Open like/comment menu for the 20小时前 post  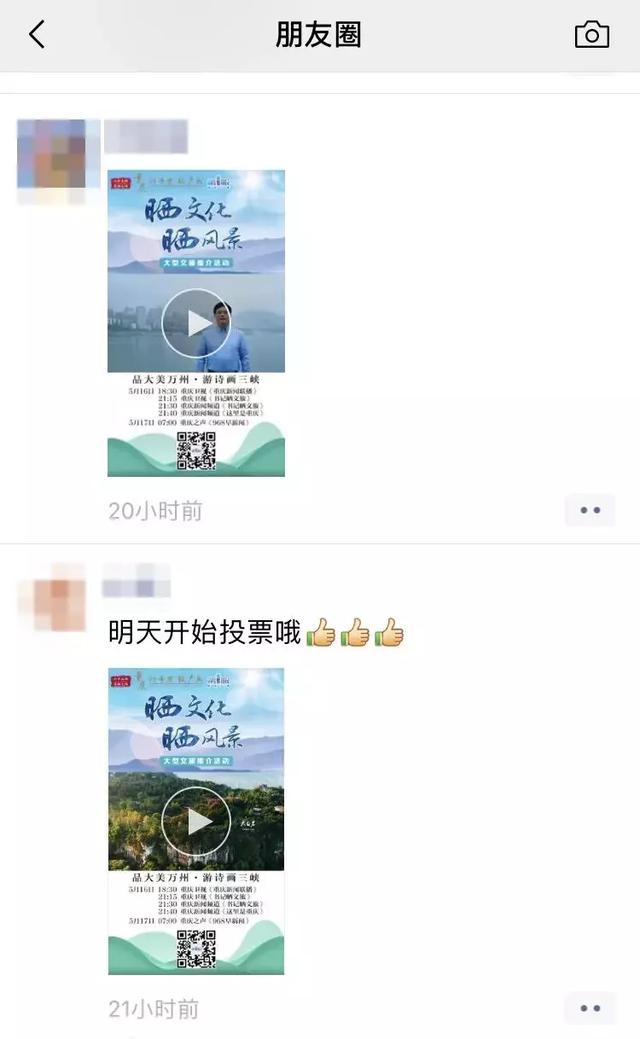[x=589, y=510]
